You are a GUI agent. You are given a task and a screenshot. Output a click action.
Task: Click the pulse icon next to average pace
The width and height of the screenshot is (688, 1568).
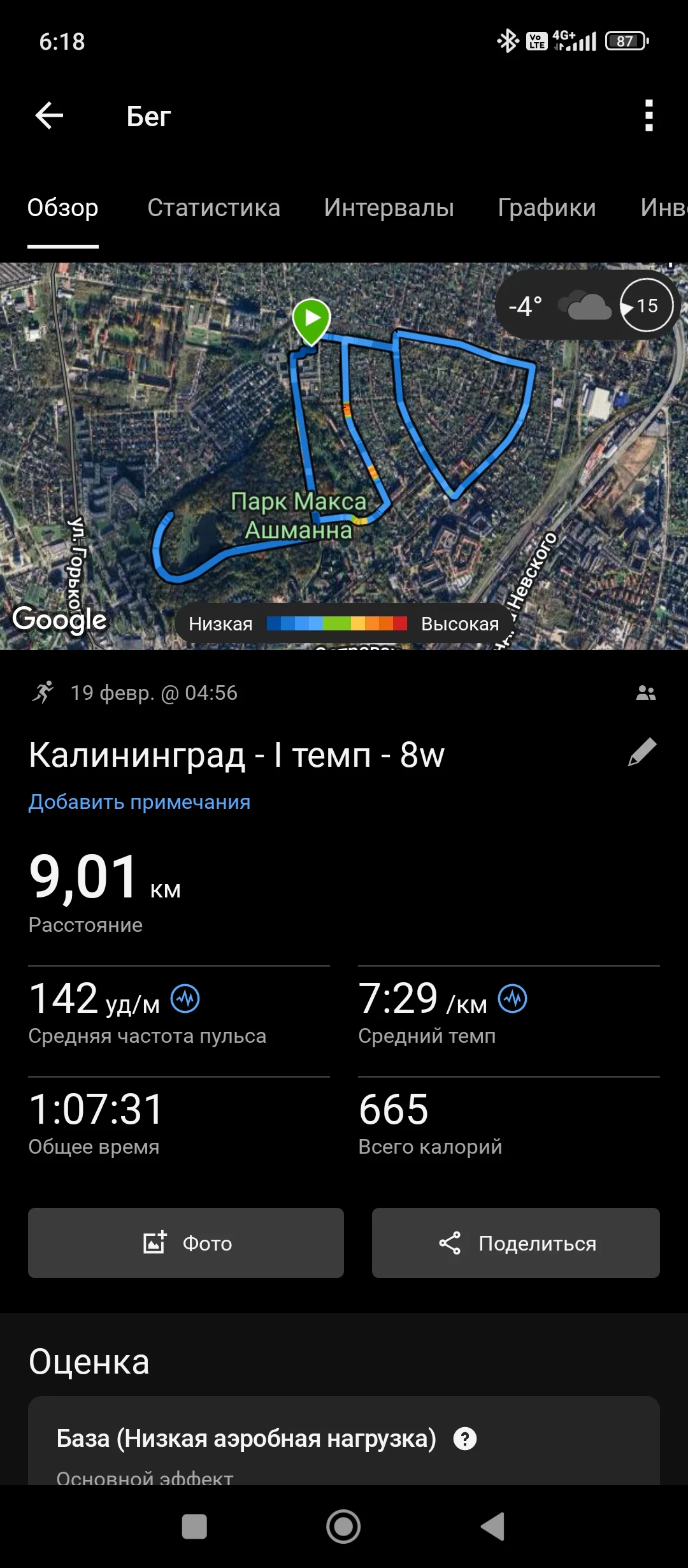pos(513,999)
